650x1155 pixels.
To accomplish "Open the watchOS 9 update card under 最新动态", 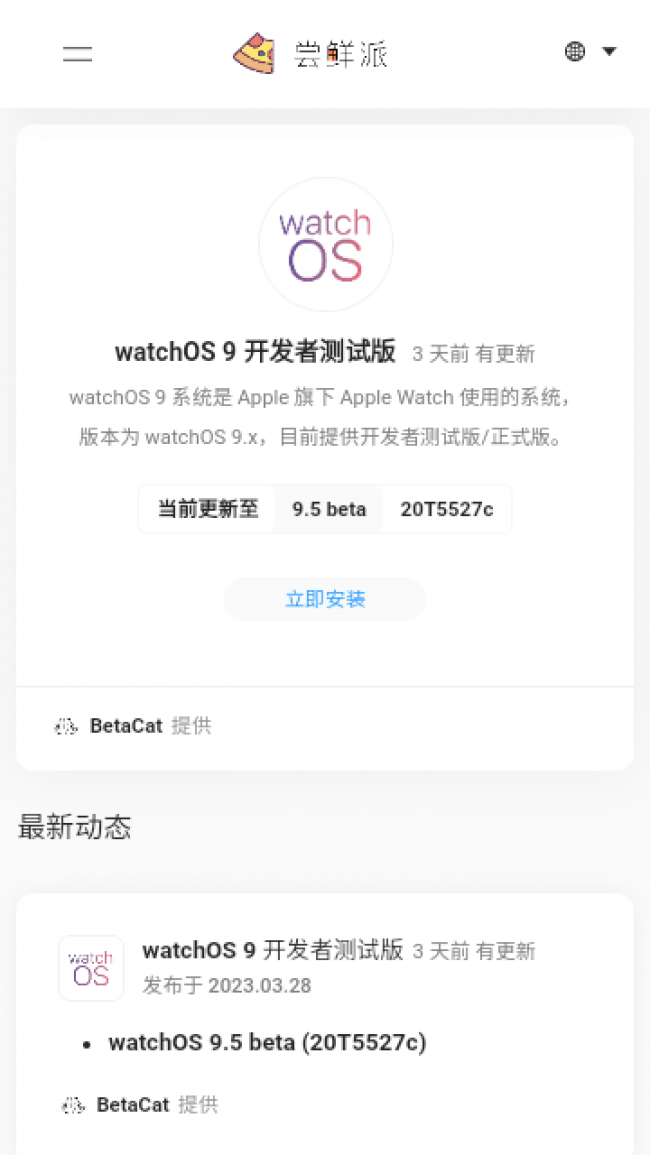I will point(272,950).
